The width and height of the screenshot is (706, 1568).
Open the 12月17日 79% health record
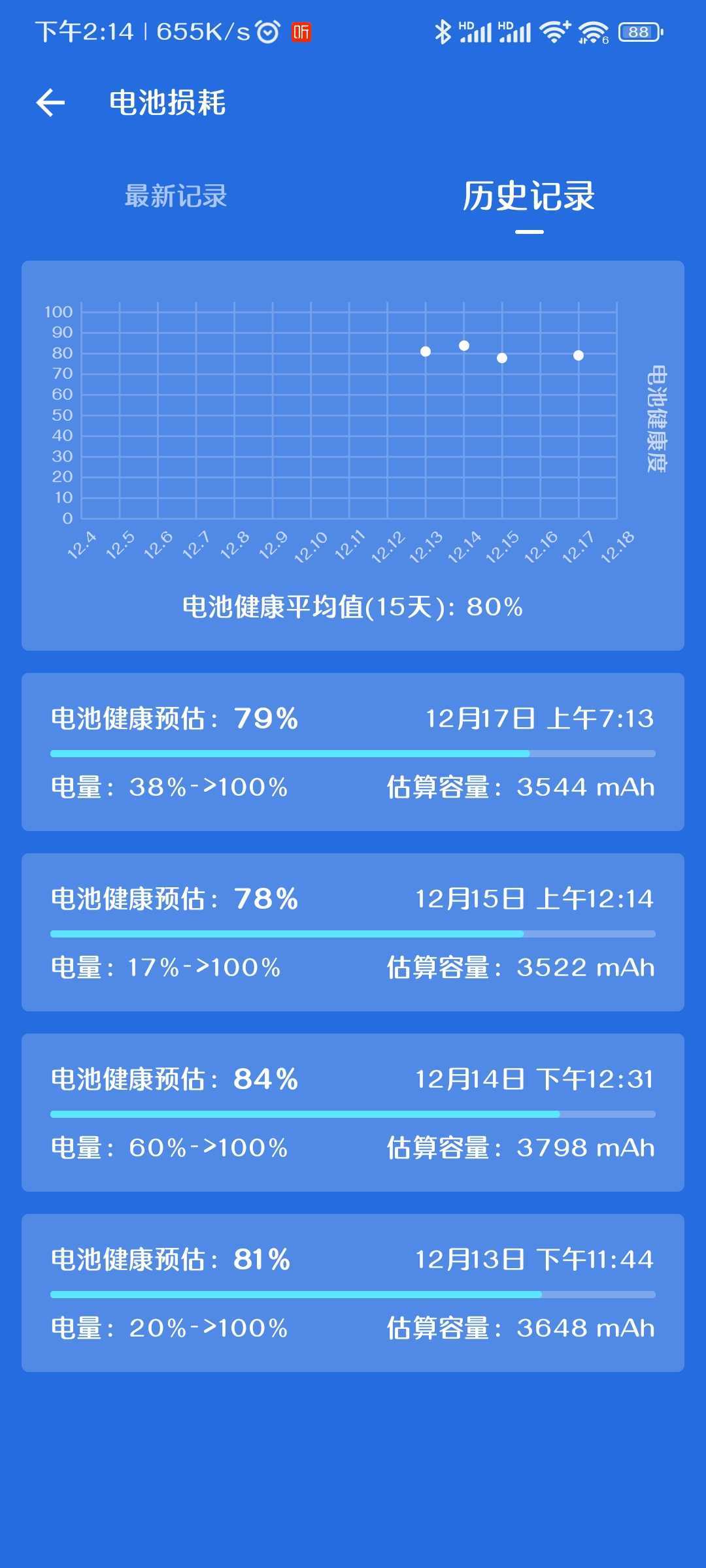tap(353, 752)
